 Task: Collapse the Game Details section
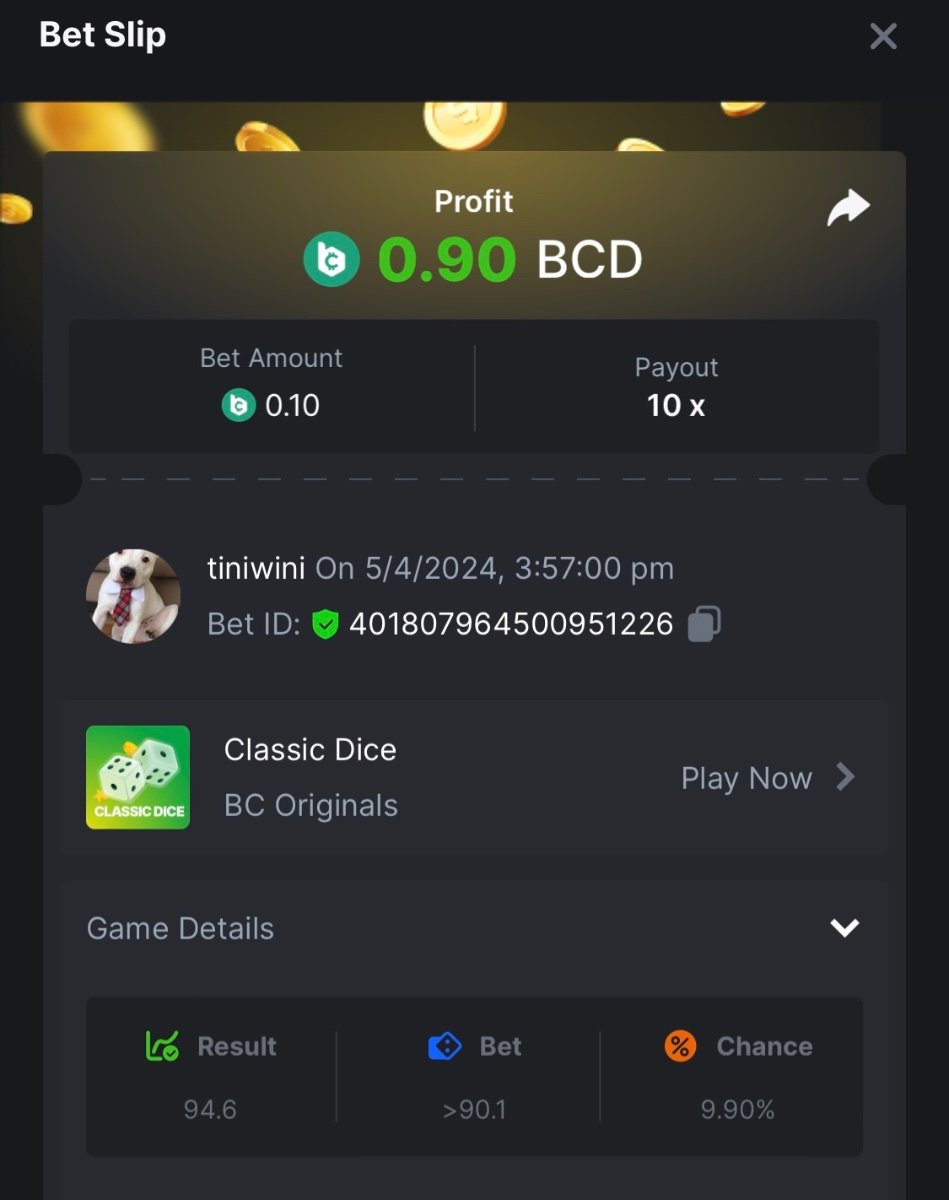[x=844, y=928]
